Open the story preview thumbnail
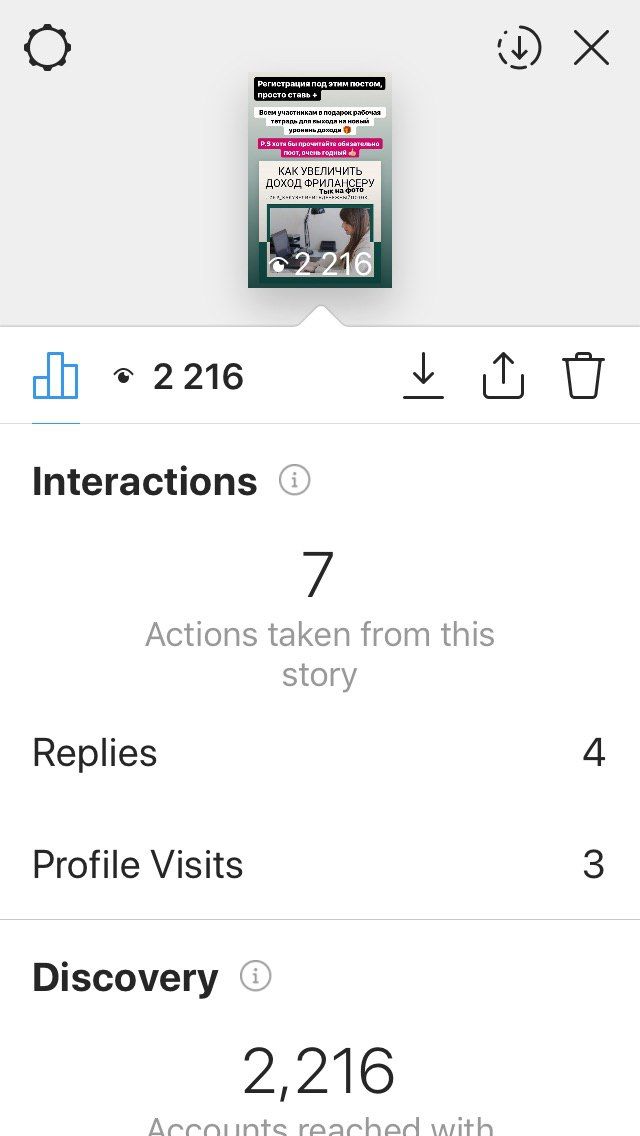 pos(320,180)
